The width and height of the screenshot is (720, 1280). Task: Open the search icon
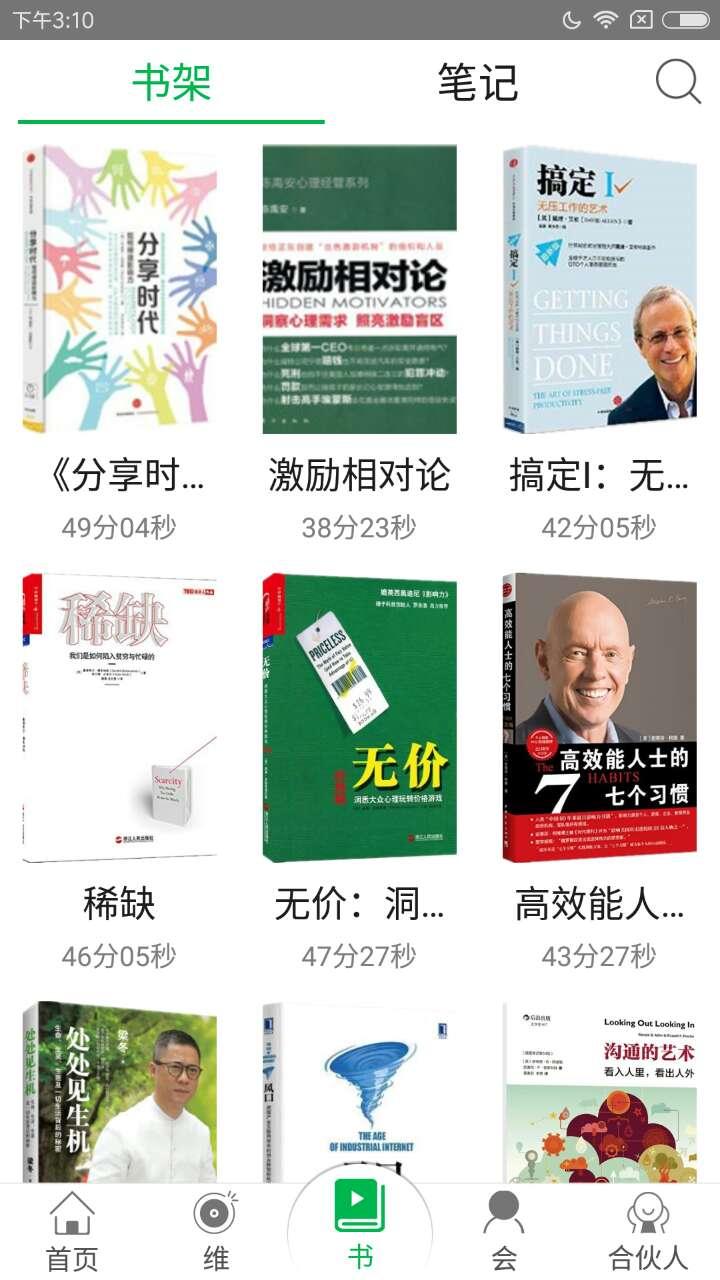[x=678, y=81]
